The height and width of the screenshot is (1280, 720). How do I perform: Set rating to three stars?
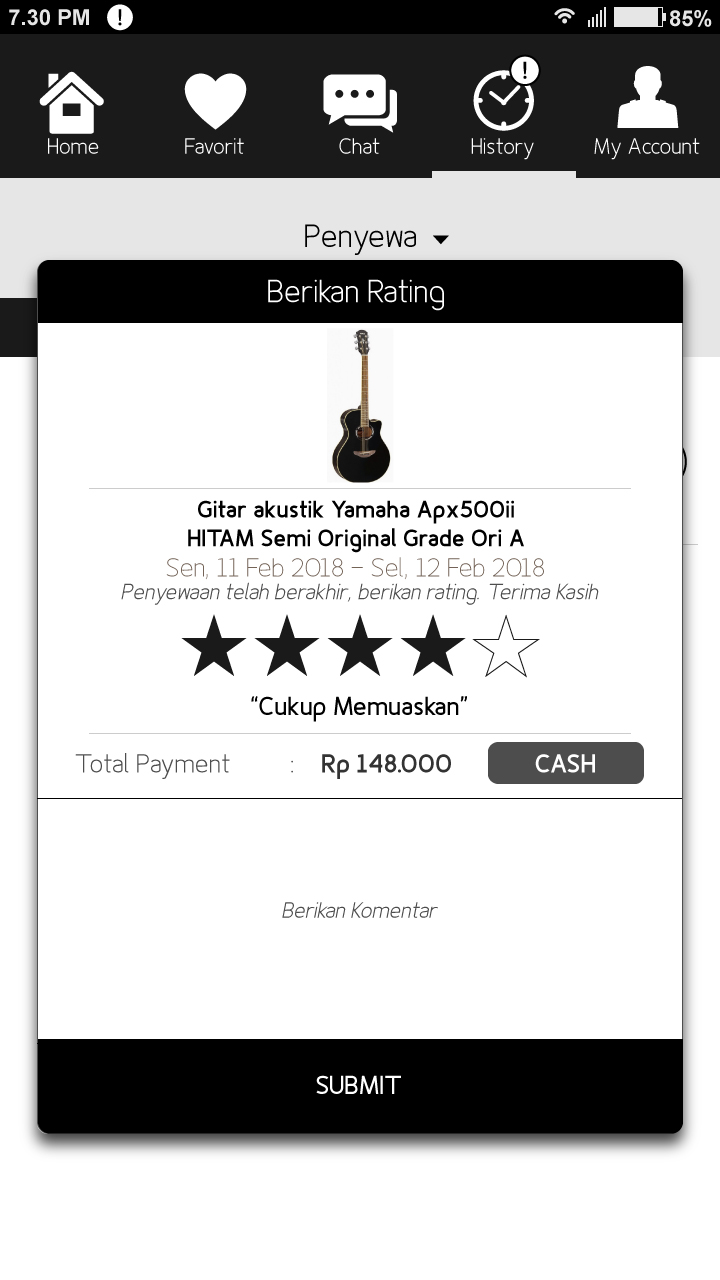tap(360, 647)
